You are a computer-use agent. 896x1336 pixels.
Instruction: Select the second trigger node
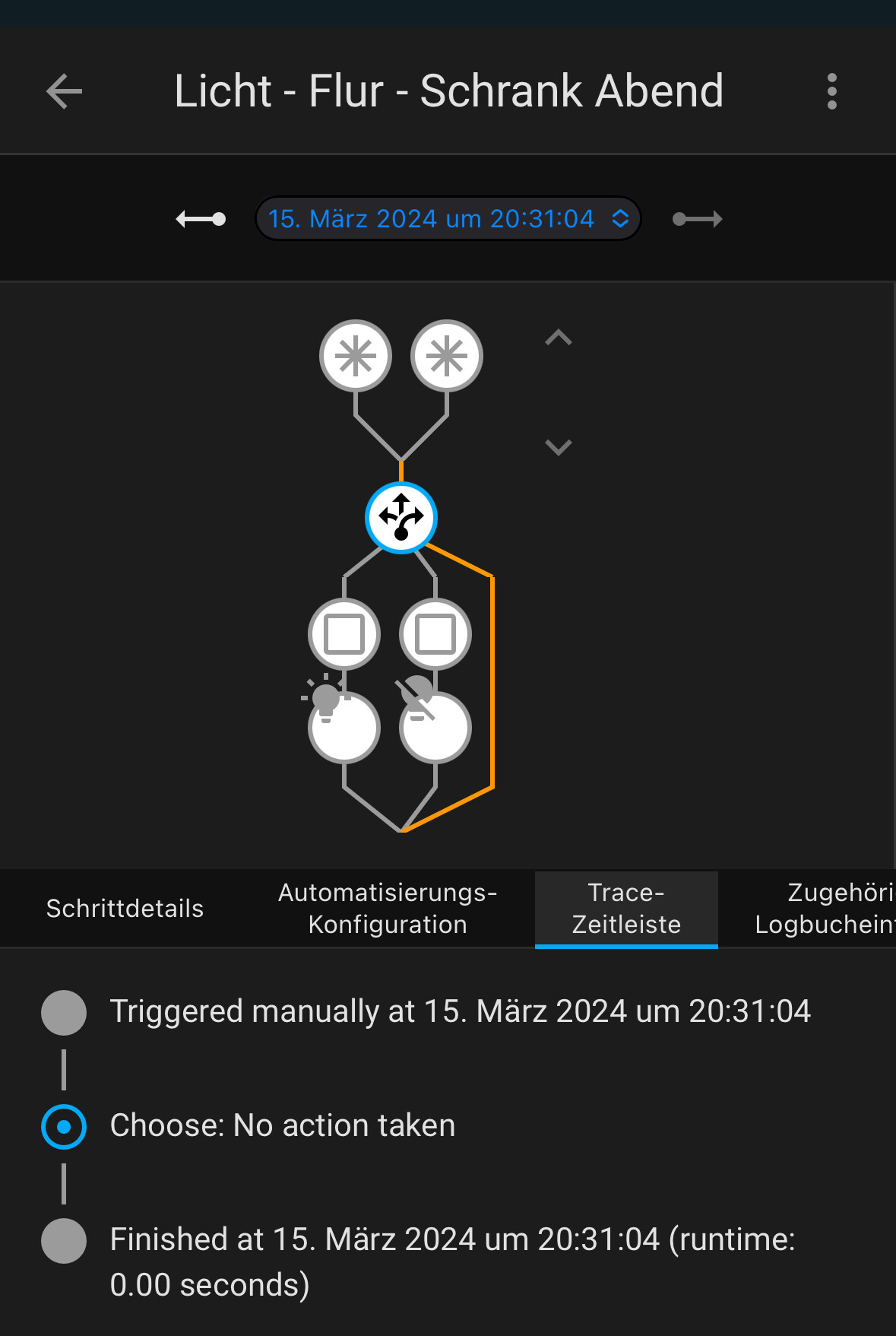447,356
